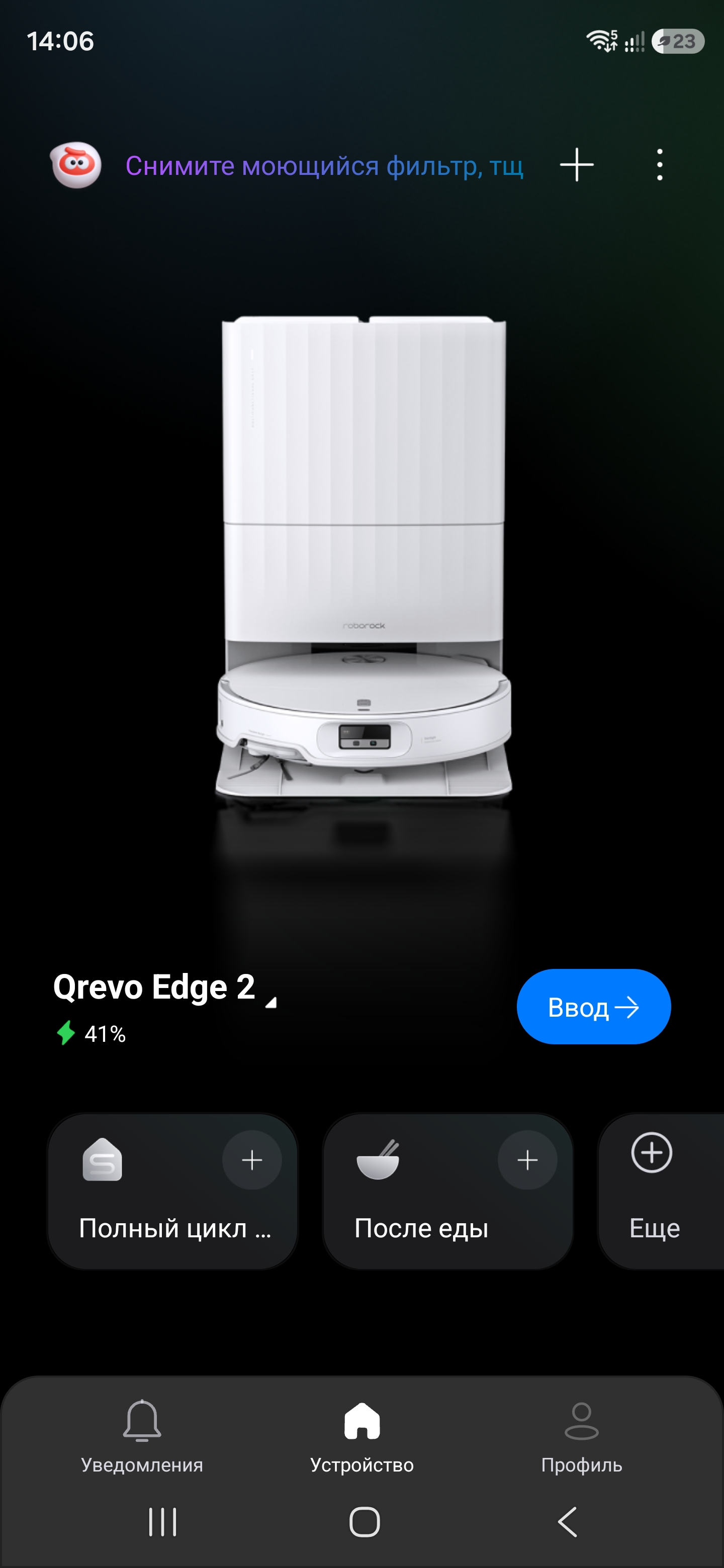This screenshot has width=724, height=1568.
Task: Tap plus on the "После еды" card
Action: click(527, 1160)
